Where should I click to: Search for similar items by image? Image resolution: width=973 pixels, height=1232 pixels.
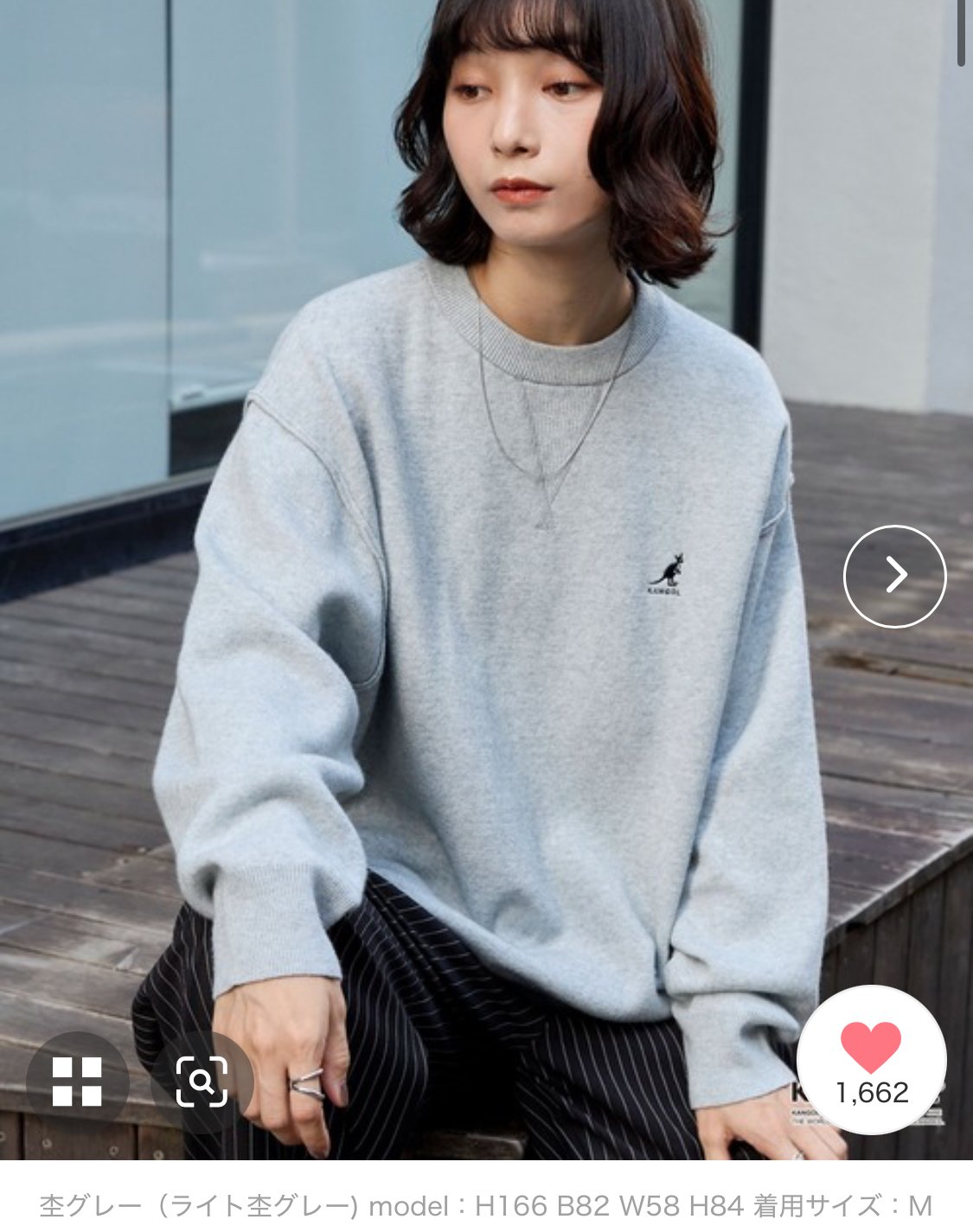[x=202, y=1082]
